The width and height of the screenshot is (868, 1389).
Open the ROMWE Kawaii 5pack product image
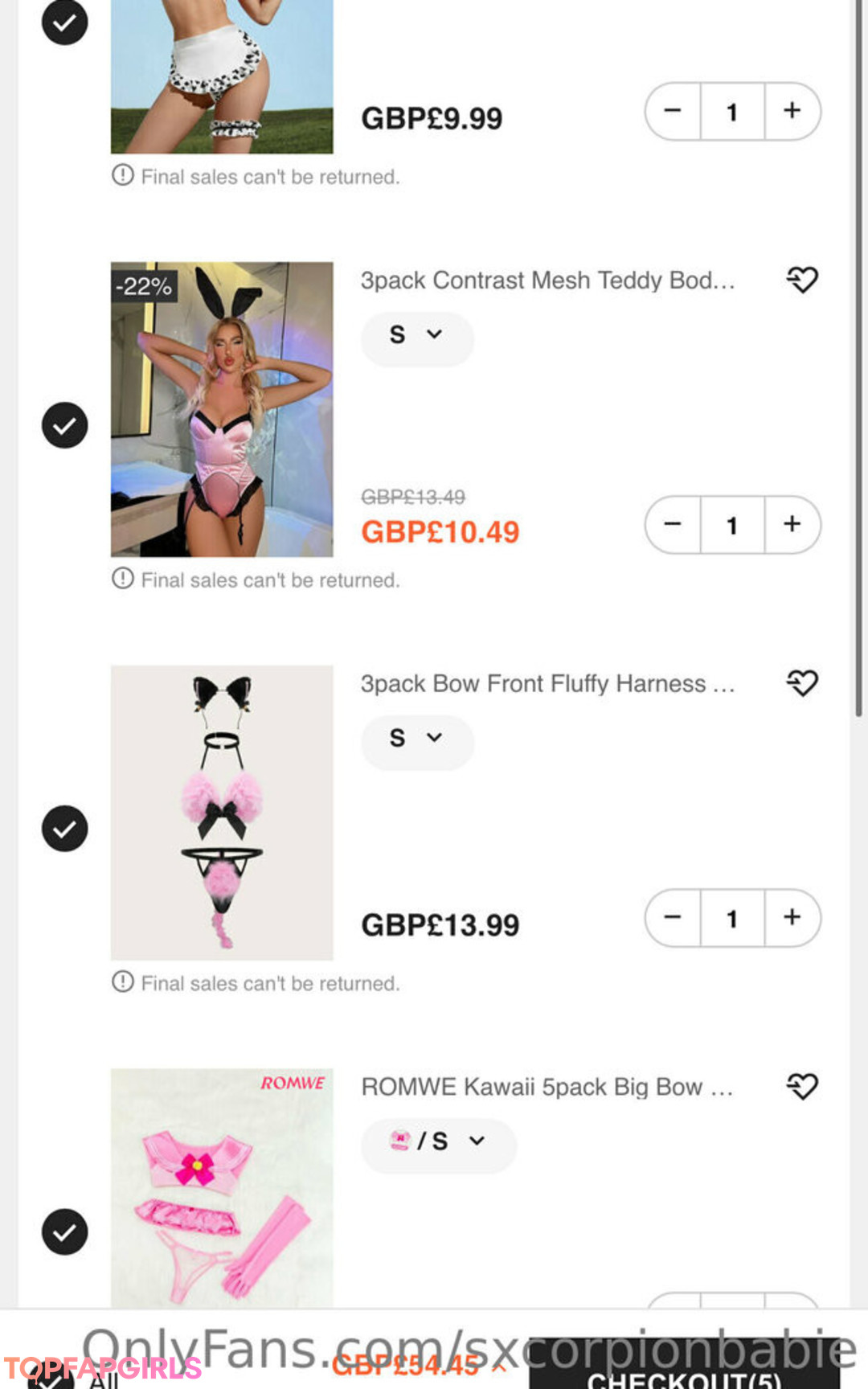coord(222,1188)
